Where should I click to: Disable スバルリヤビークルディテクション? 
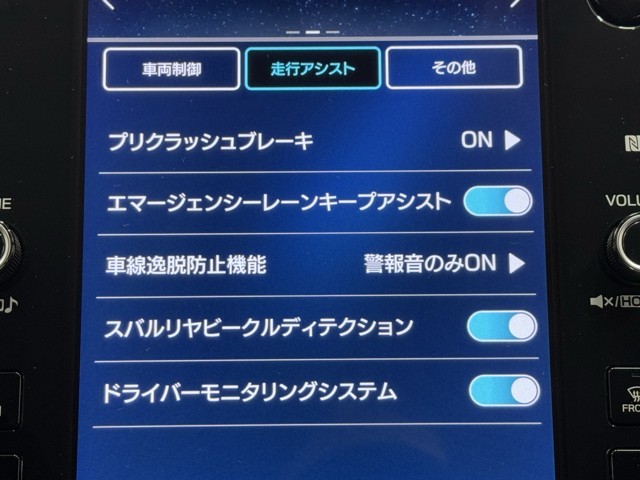coord(501,326)
